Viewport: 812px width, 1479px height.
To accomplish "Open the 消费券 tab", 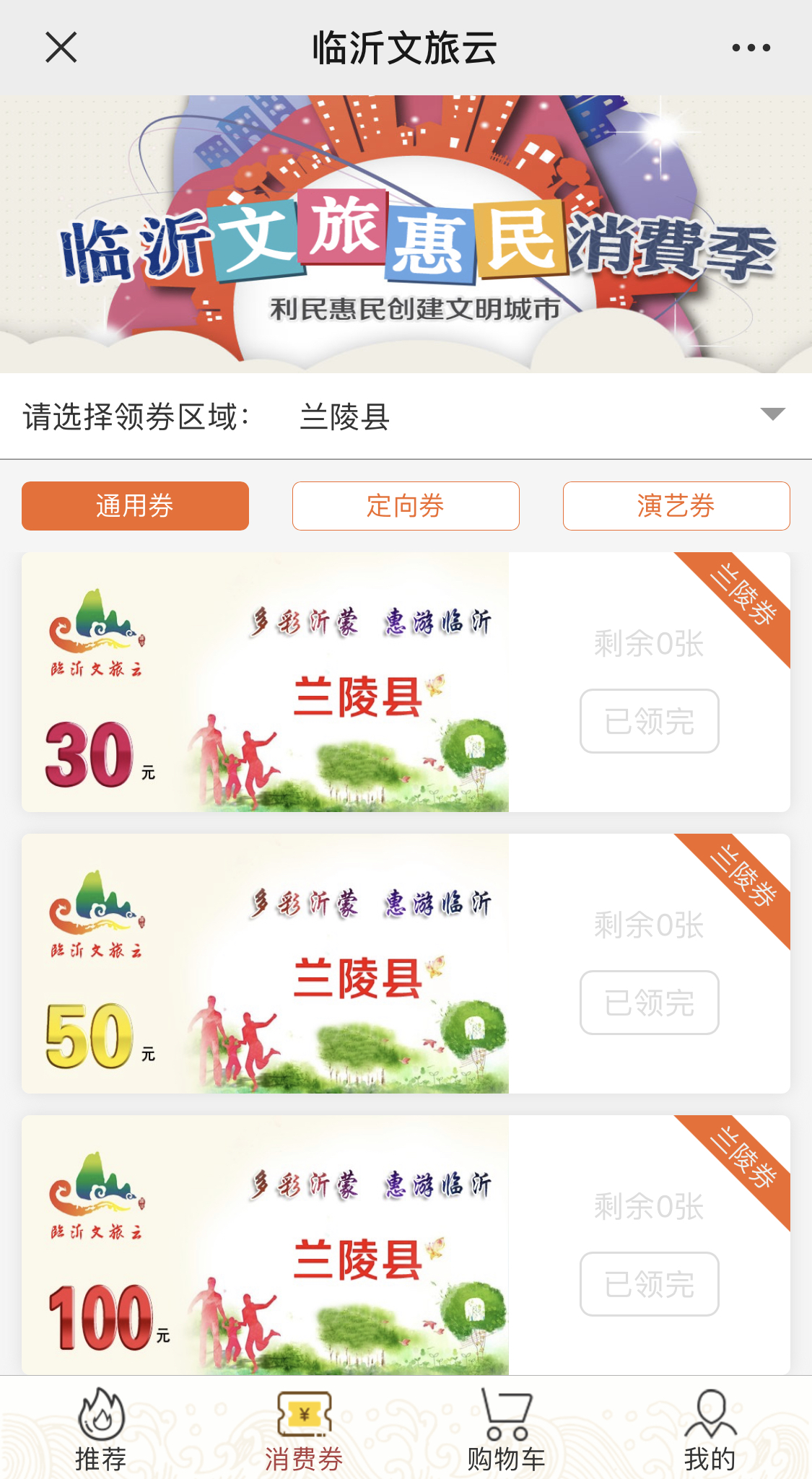I will click(x=304, y=1429).
